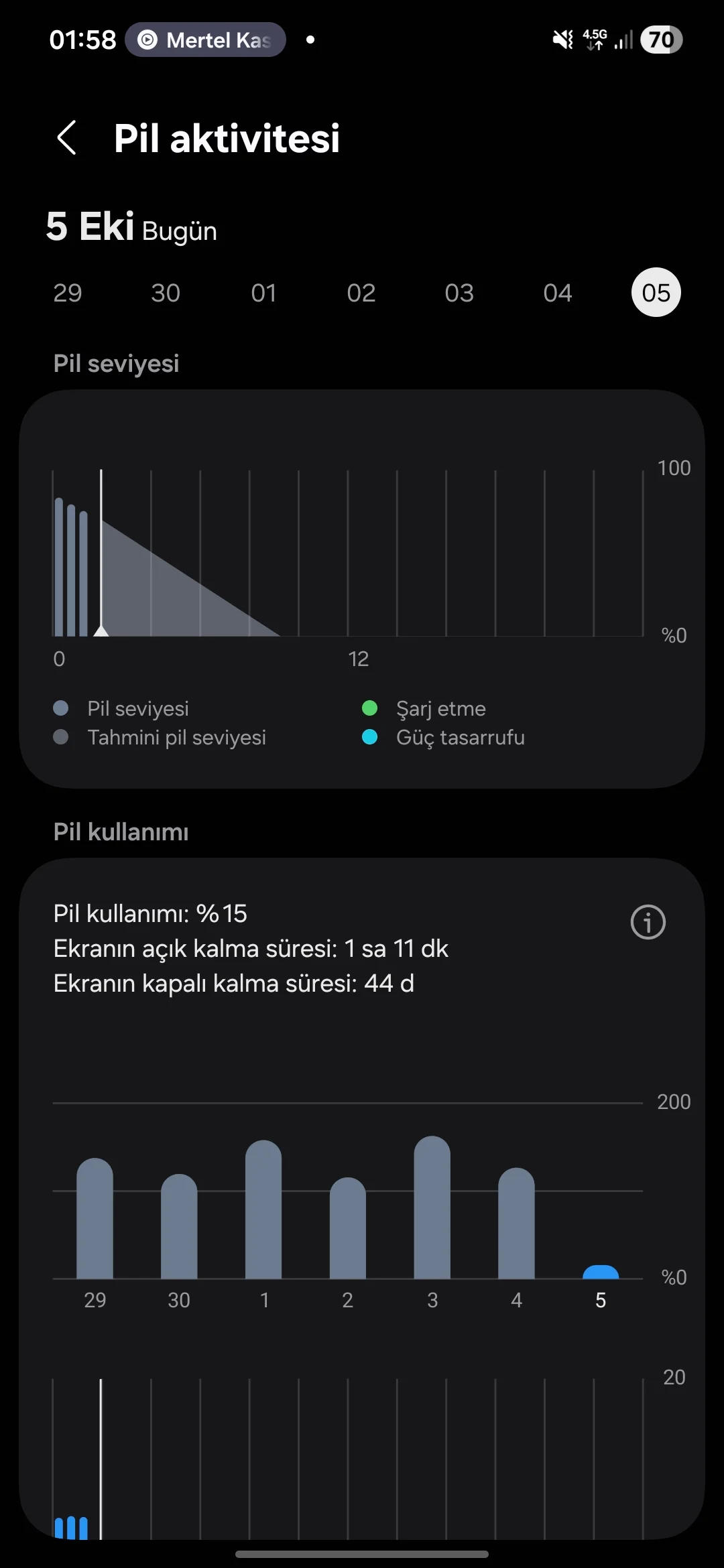Viewport: 724px width, 1568px height.
Task: Tap the blue usage bar for day 5
Action: [601, 1272]
